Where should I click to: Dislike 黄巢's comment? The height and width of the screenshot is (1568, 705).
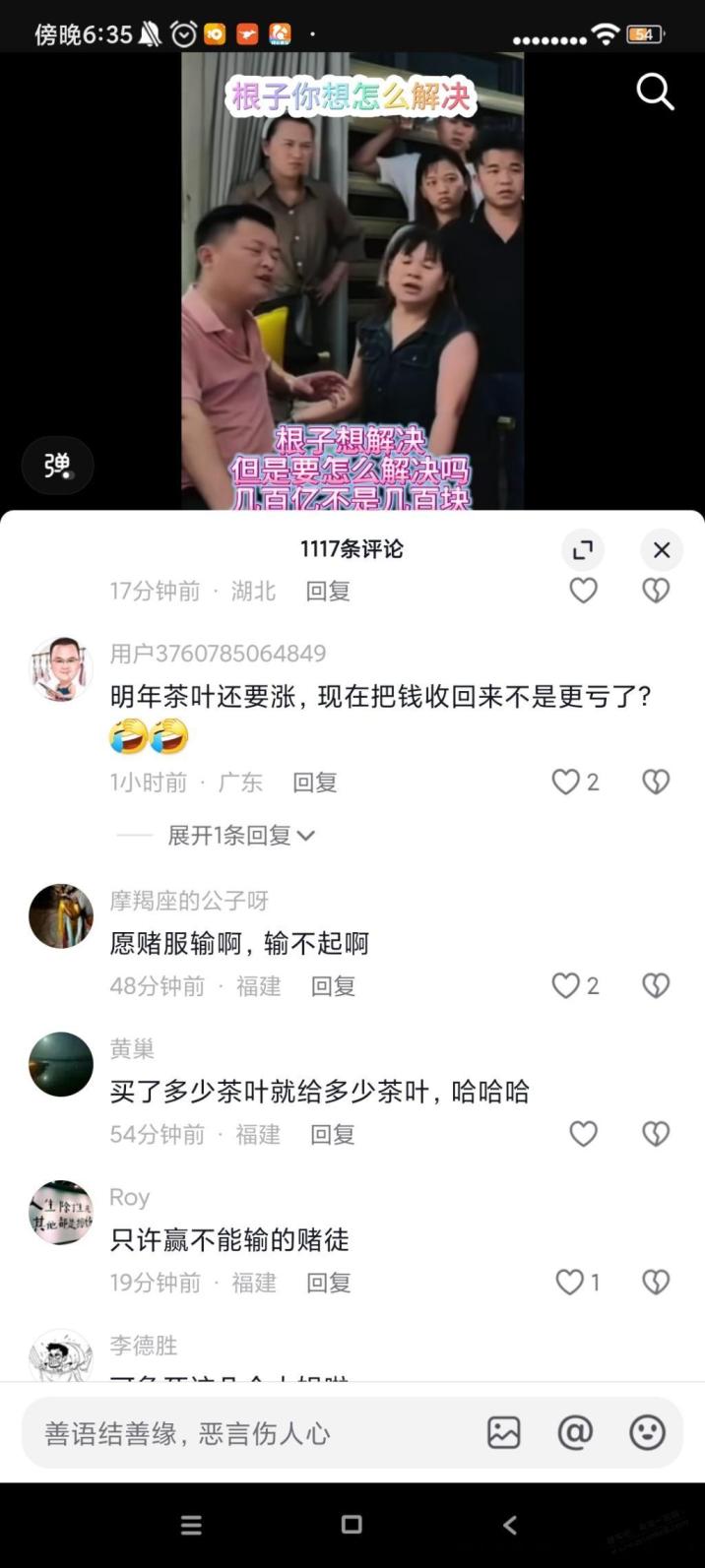[656, 1135]
